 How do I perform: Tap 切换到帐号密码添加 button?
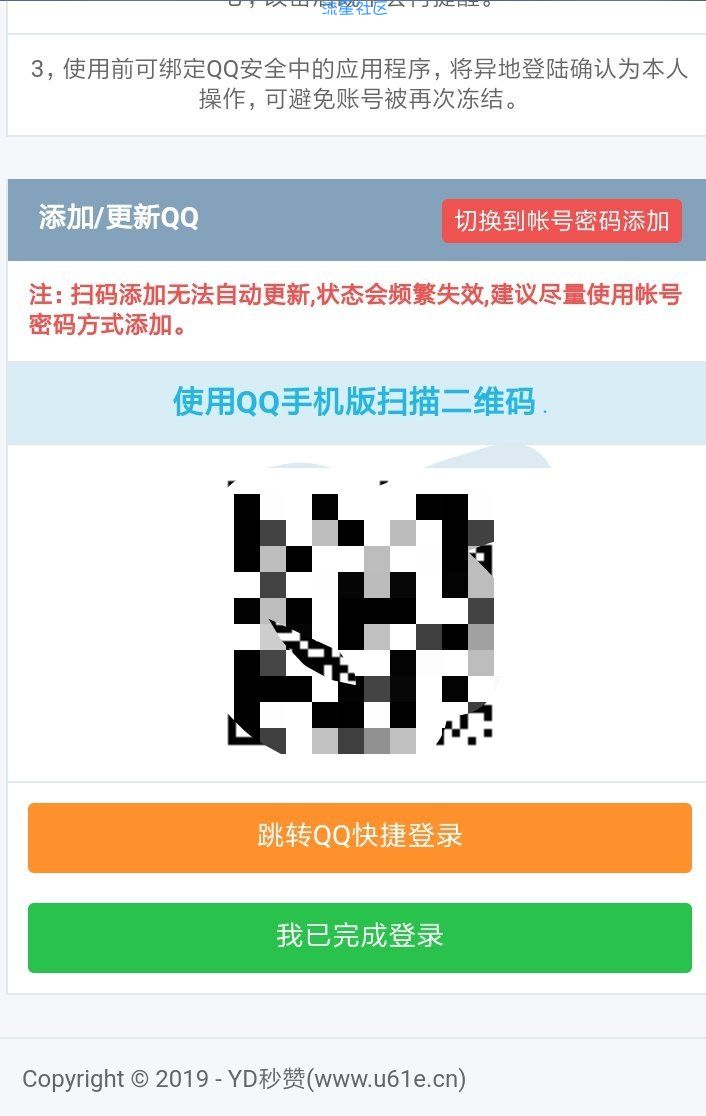(x=561, y=221)
